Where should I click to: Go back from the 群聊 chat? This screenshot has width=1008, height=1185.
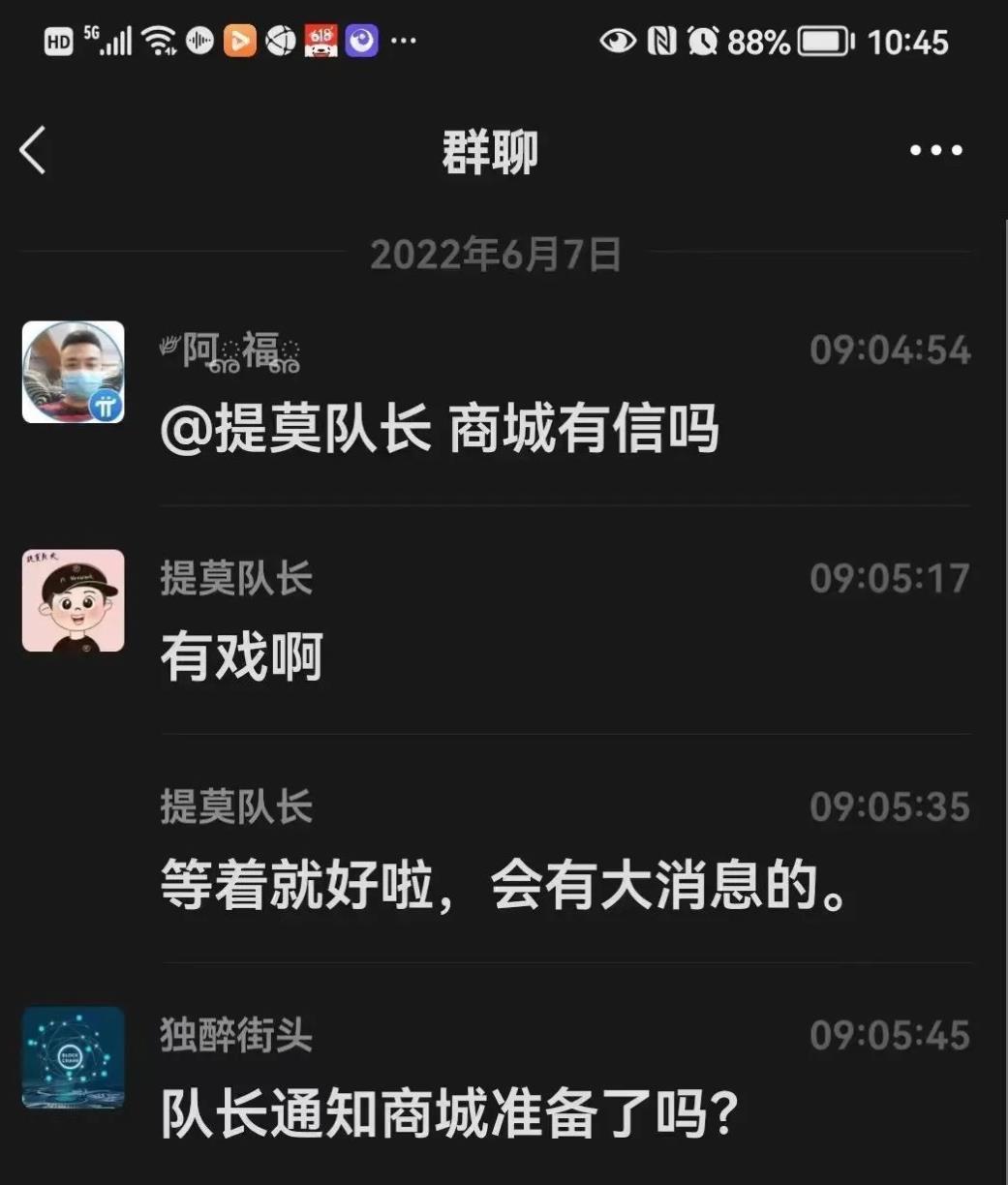pos(33,151)
